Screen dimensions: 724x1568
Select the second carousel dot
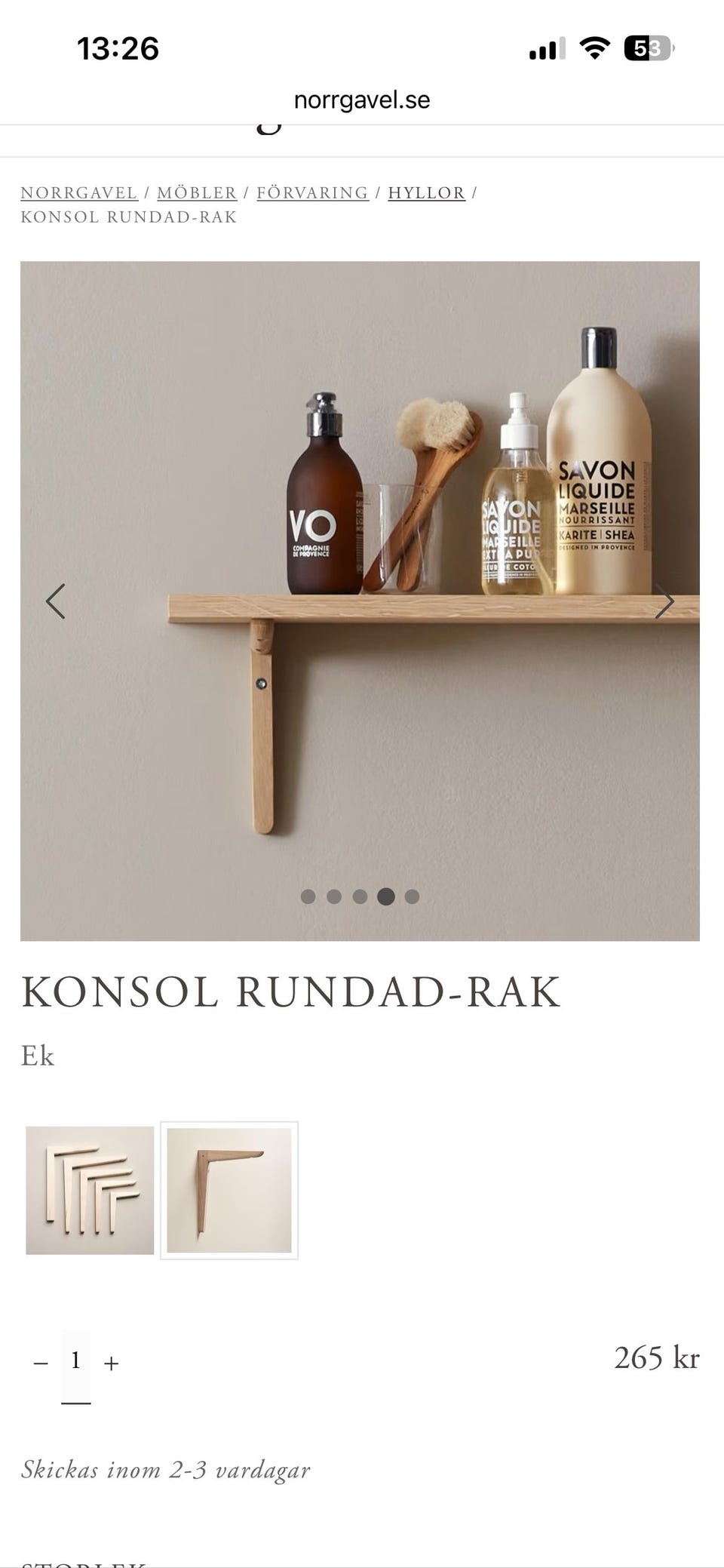[334, 897]
